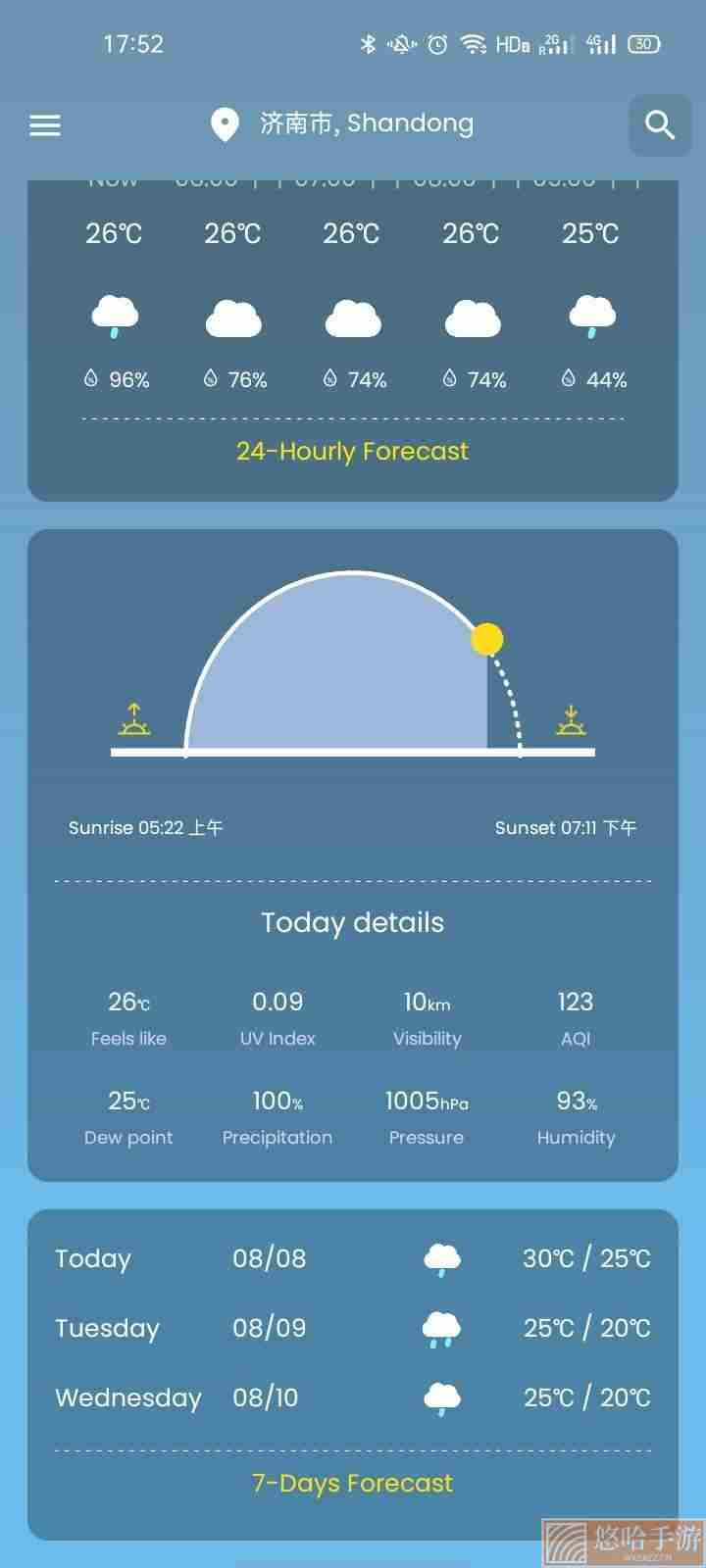
Task: Open the 7-Days Forecast link
Action: coord(352,1484)
